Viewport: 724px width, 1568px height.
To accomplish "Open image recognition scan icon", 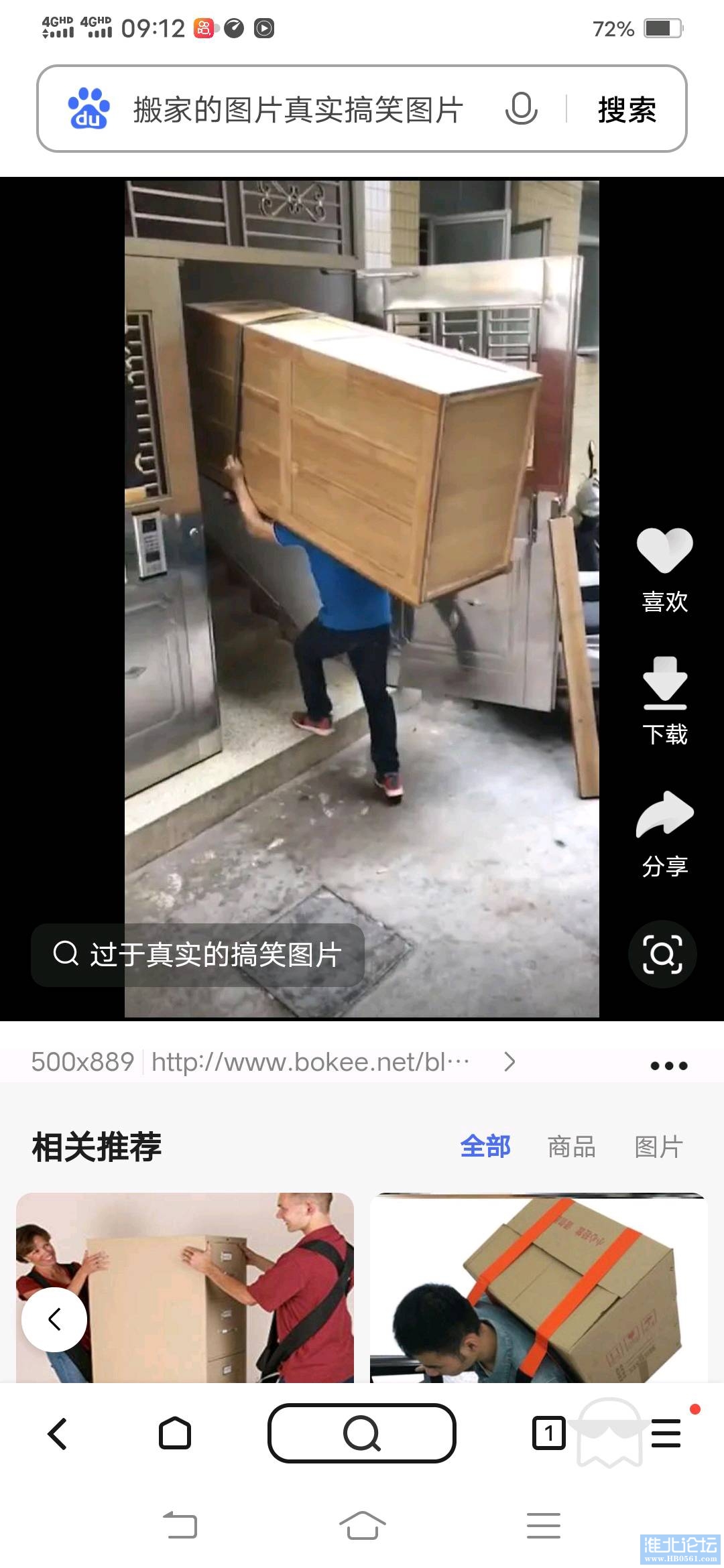I will (662, 954).
